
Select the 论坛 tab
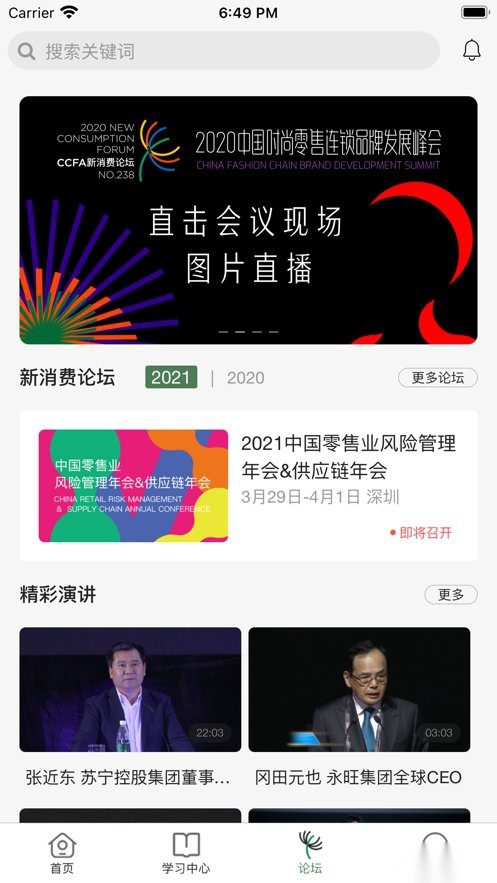coord(310,854)
